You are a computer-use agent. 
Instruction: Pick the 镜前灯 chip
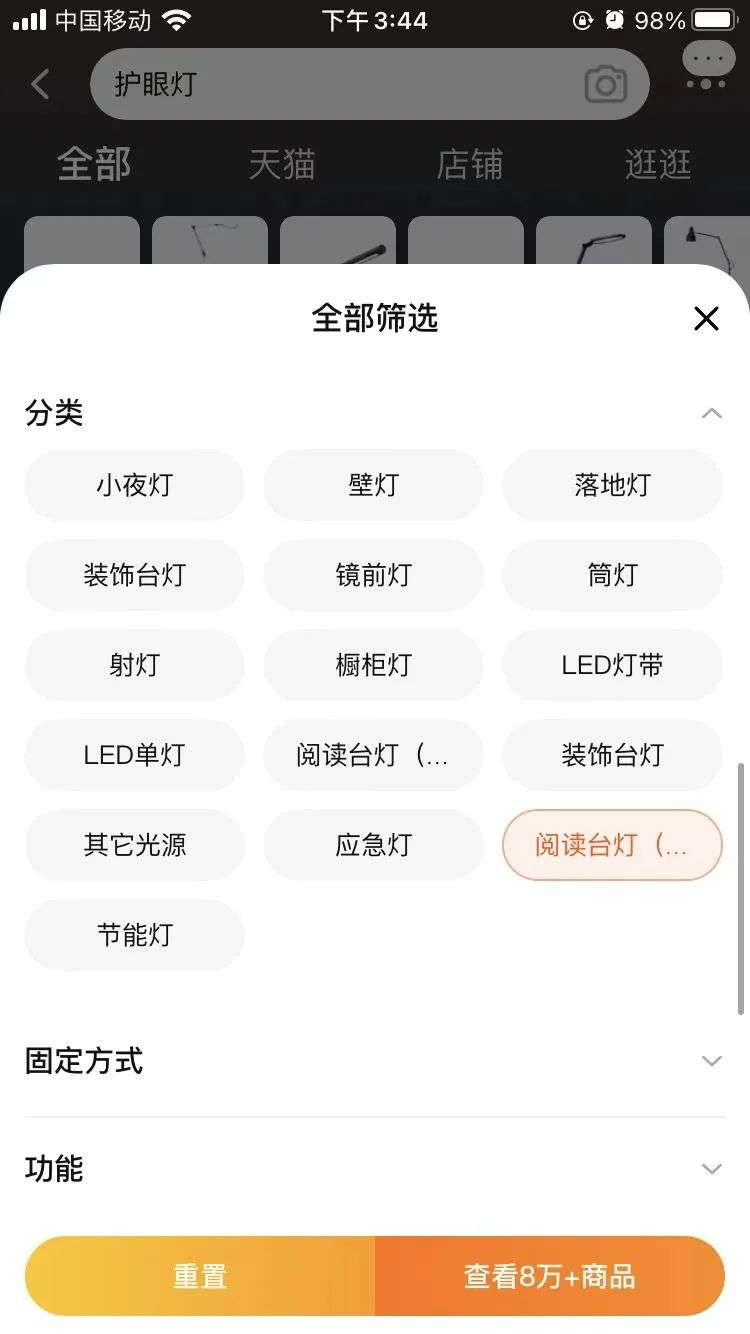pyautogui.click(x=373, y=575)
